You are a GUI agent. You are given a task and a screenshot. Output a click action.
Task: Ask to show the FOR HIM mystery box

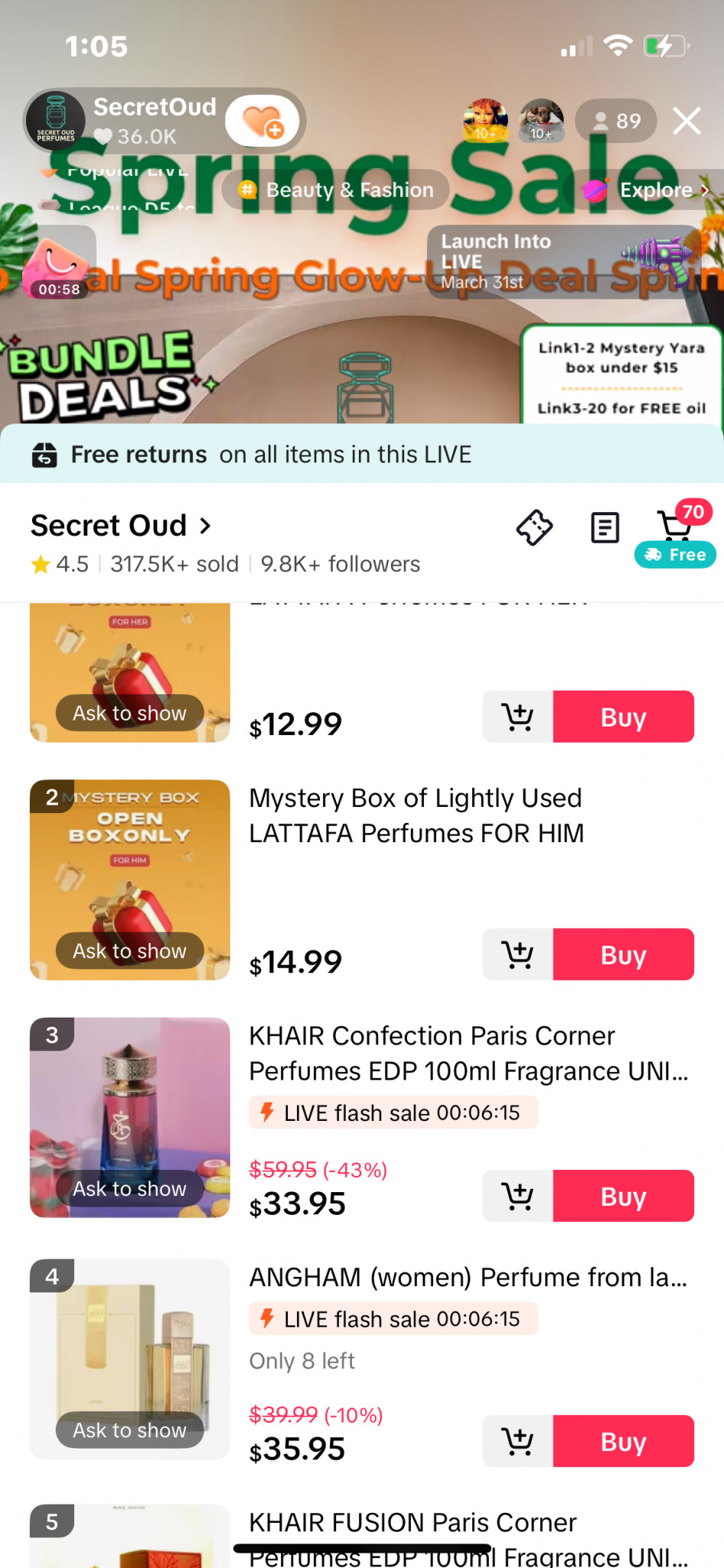click(x=129, y=951)
